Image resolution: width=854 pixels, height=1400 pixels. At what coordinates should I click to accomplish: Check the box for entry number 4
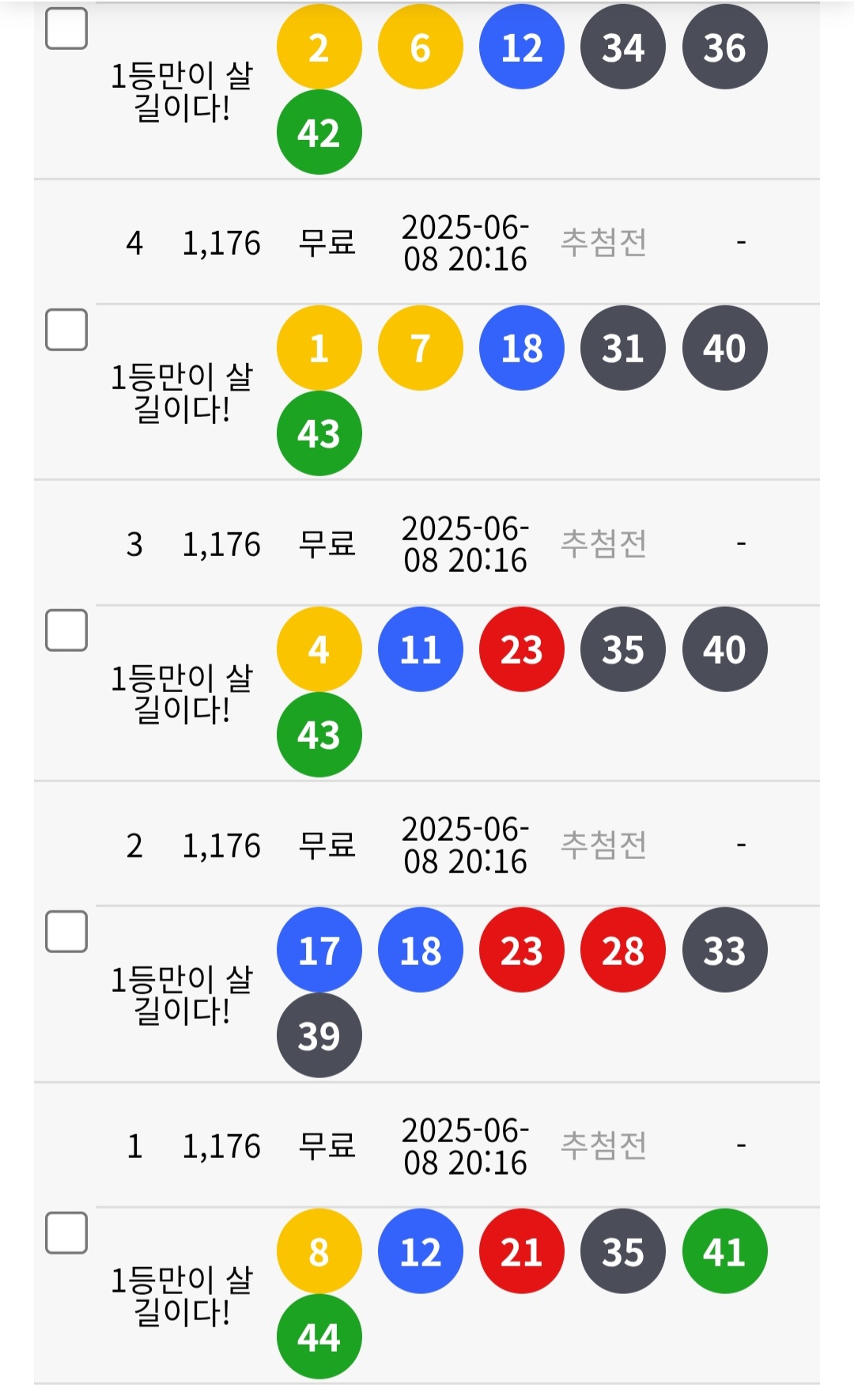click(66, 329)
